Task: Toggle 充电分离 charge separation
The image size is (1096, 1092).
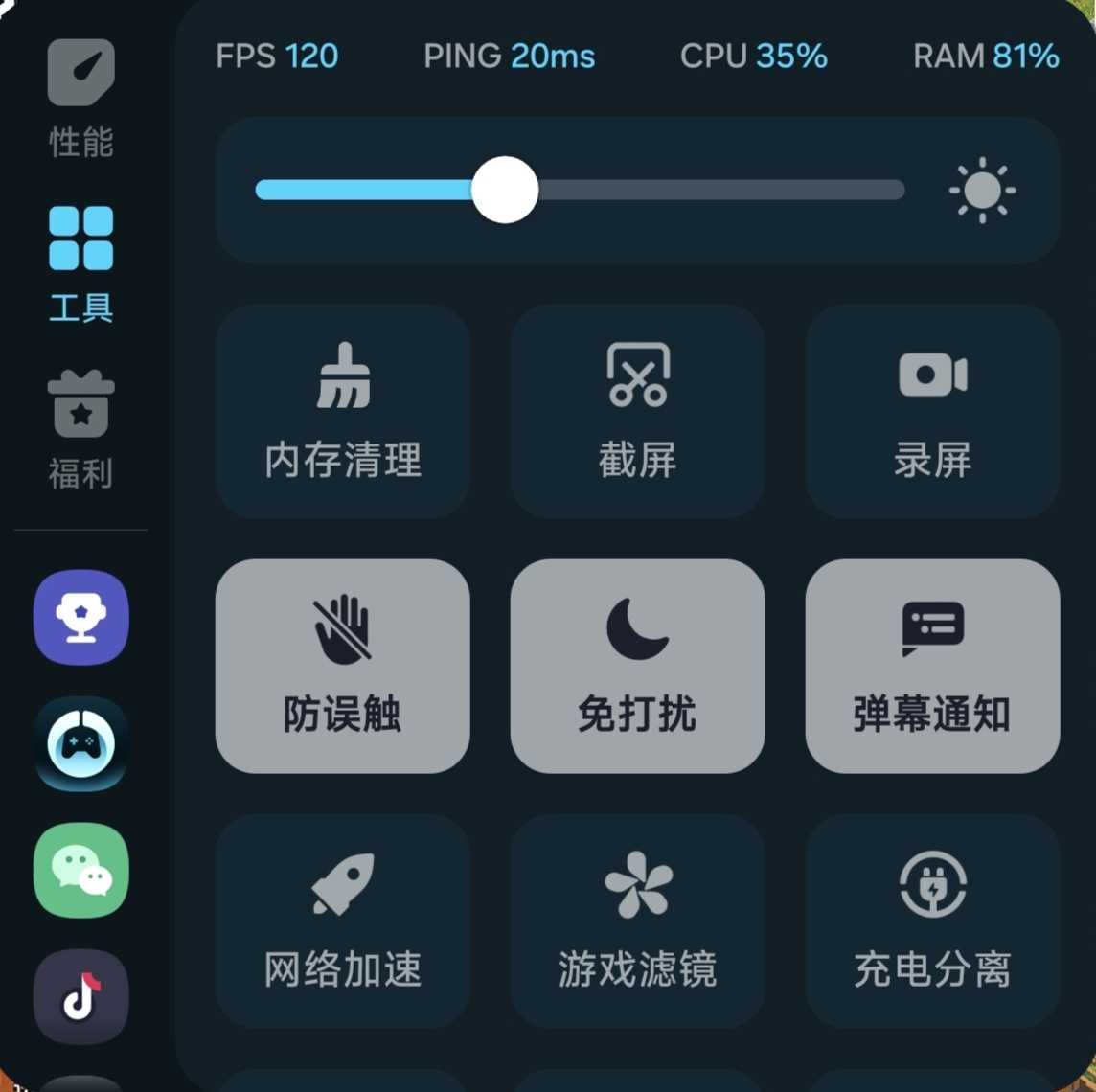Action: pos(932,921)
